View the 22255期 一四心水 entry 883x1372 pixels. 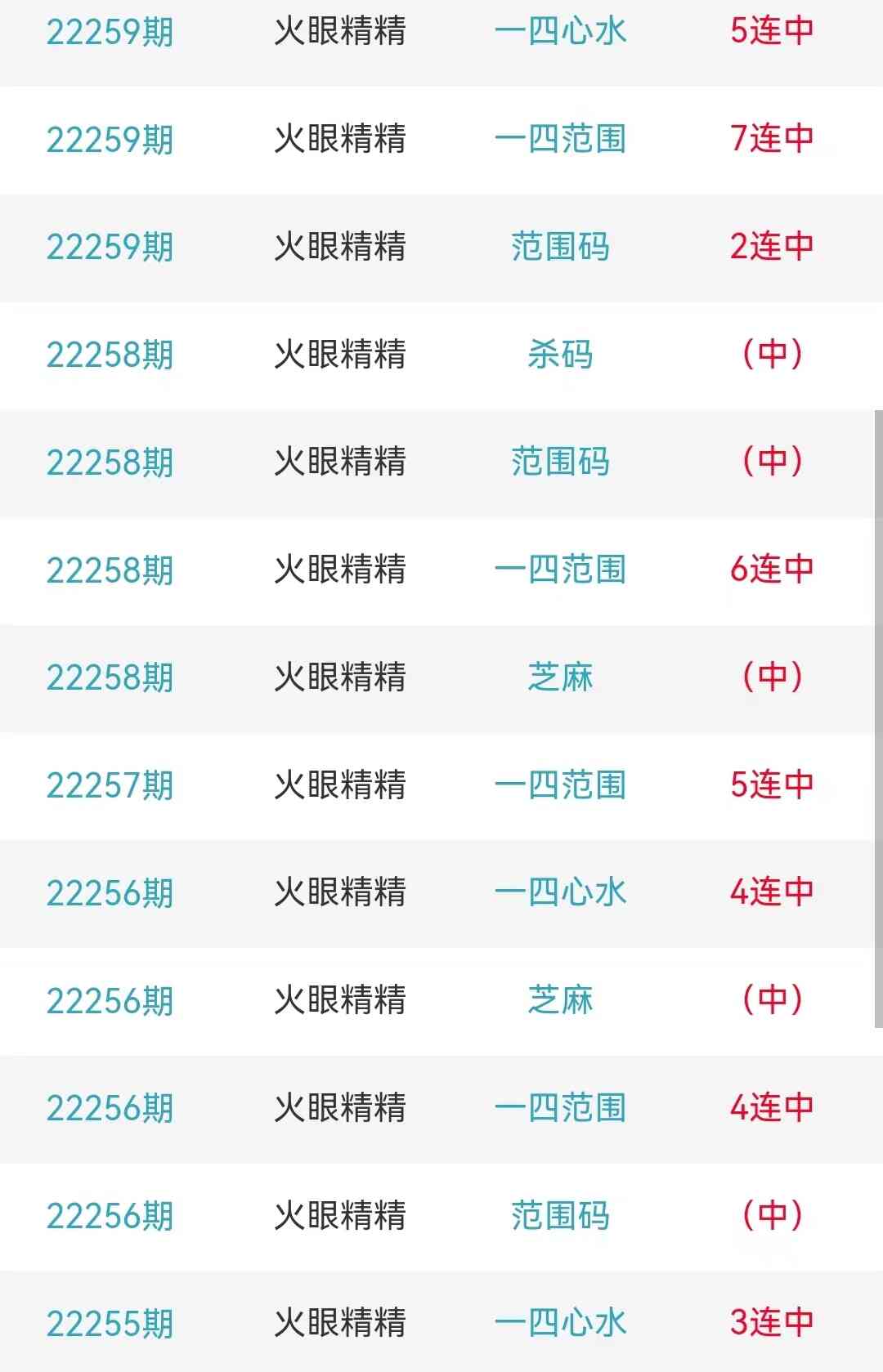[x=560, y=1323]
